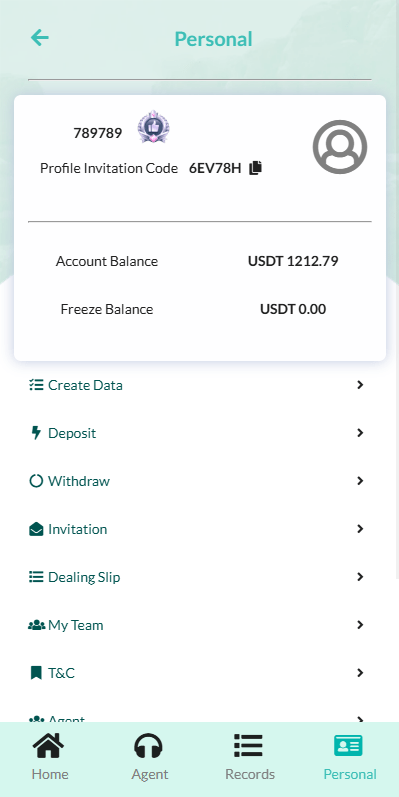Screen dimensions: 399x797
Task: Open the Invitation row
Action: (200, 529)
